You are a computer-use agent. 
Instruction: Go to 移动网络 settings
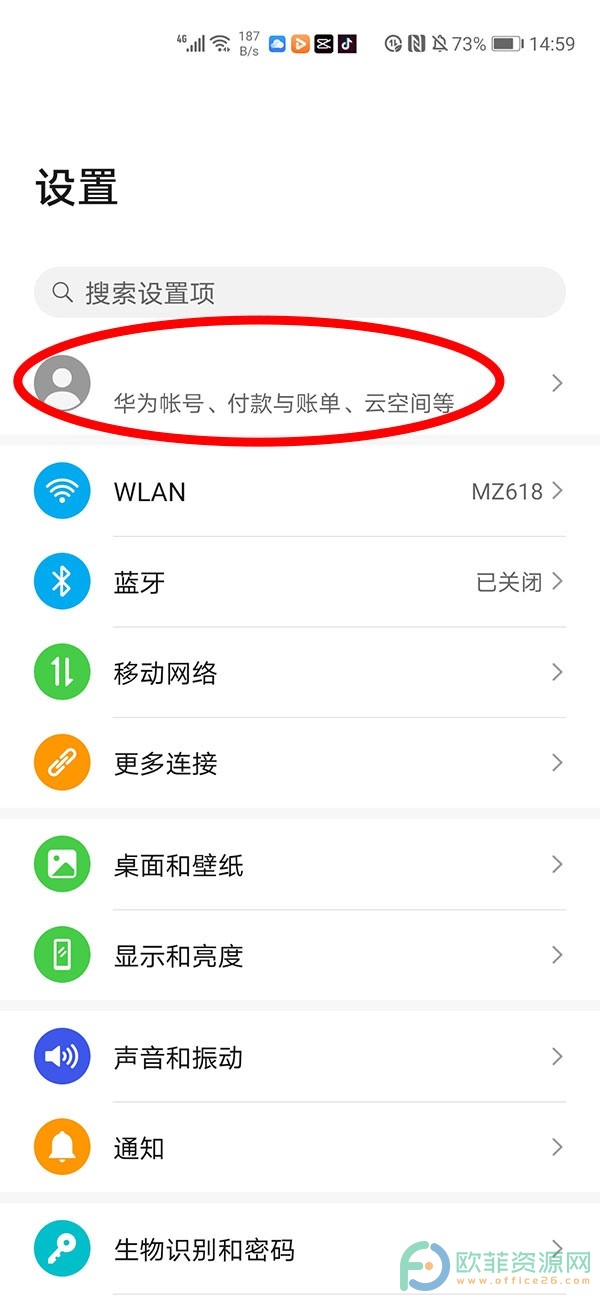click(300, 673)
